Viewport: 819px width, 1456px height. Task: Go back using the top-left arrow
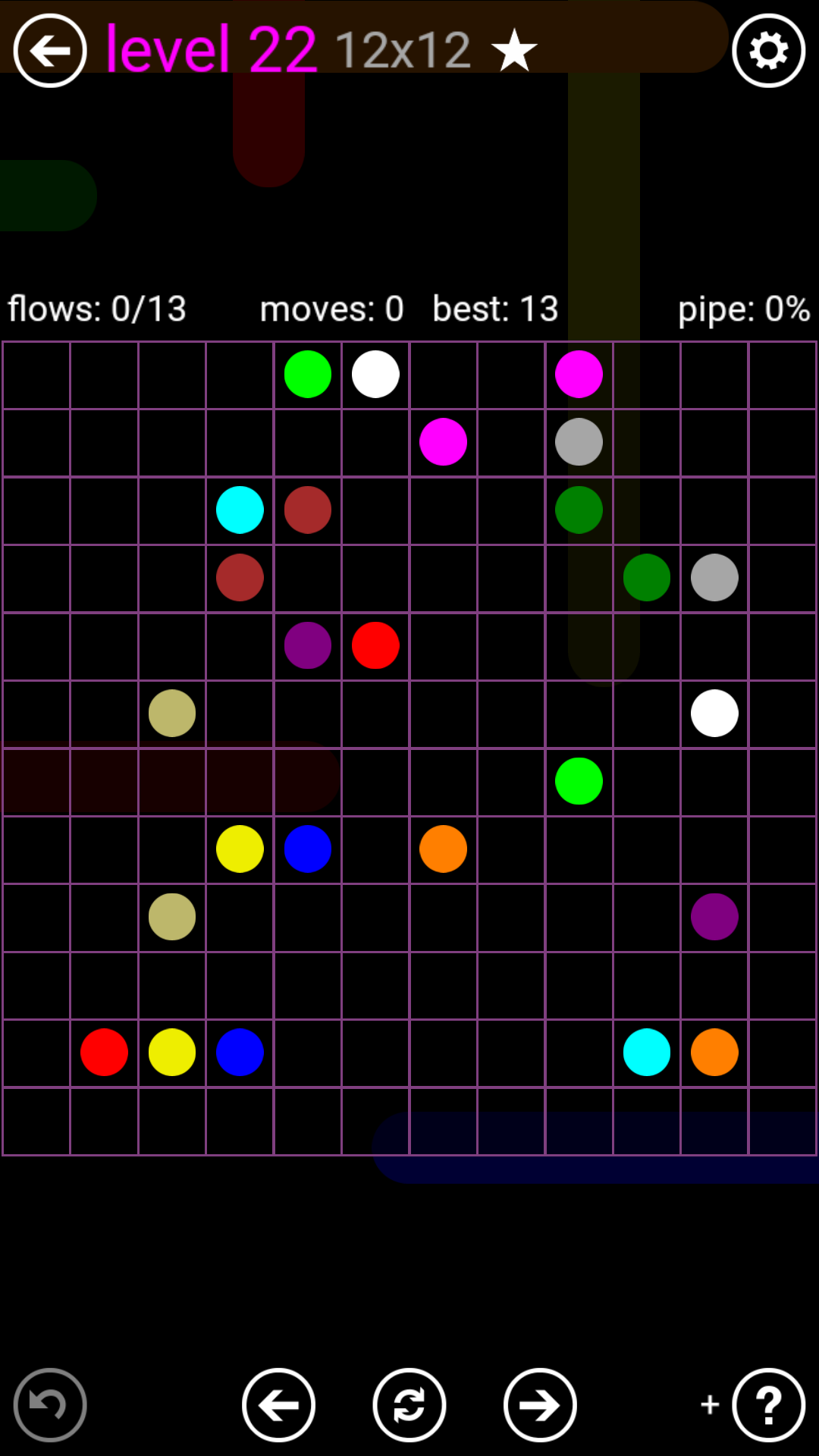[50, 51]
